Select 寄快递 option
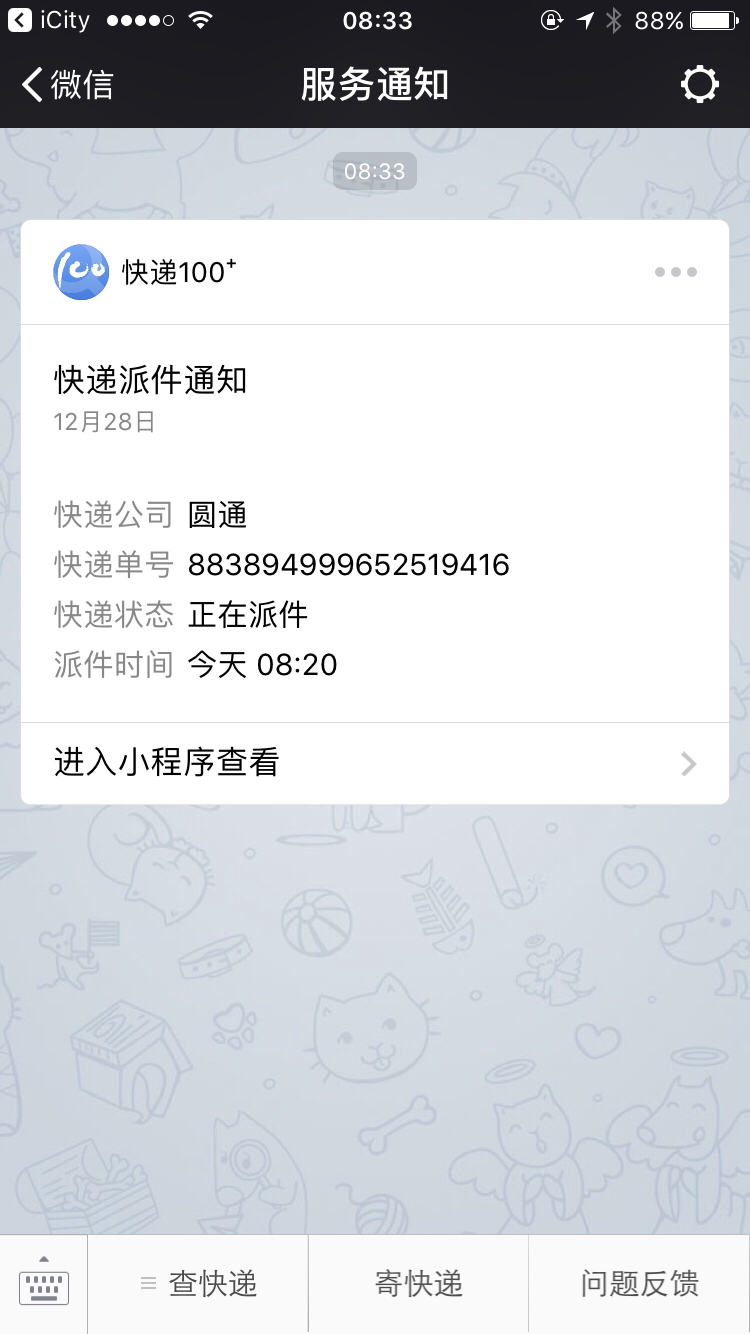The height and width of the screenshot is (1334, 750). [418, 1283]
